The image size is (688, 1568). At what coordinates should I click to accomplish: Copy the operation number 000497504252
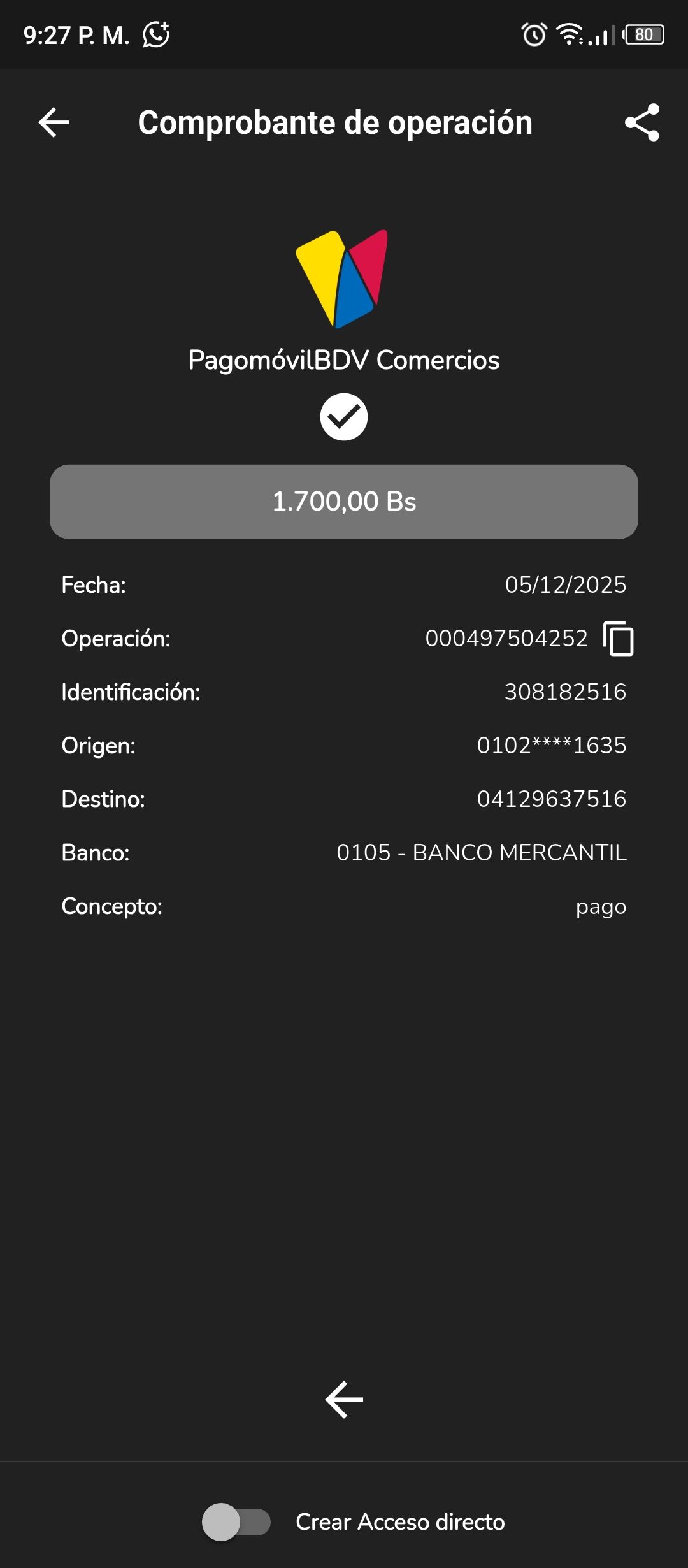[619, 639]
